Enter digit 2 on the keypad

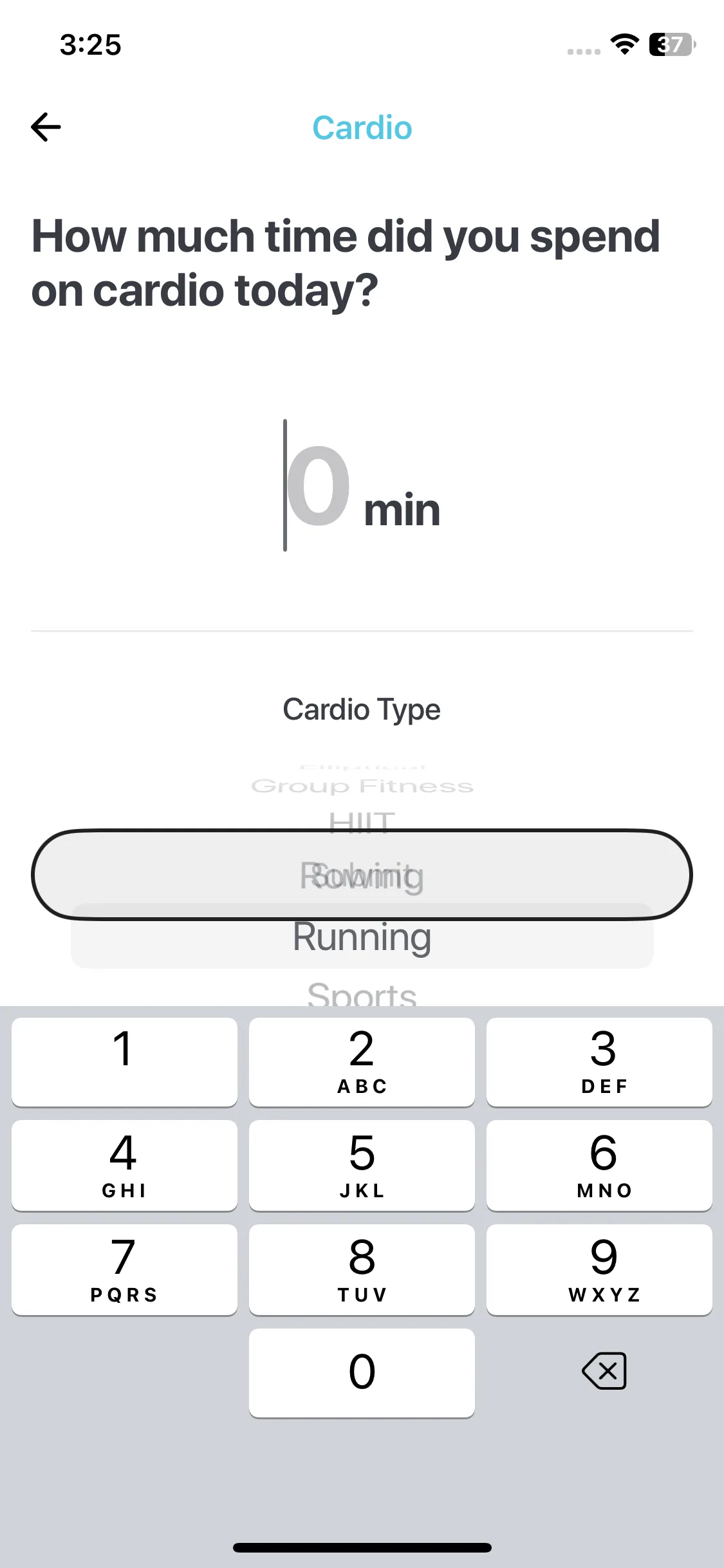(x=362, y=1062)
